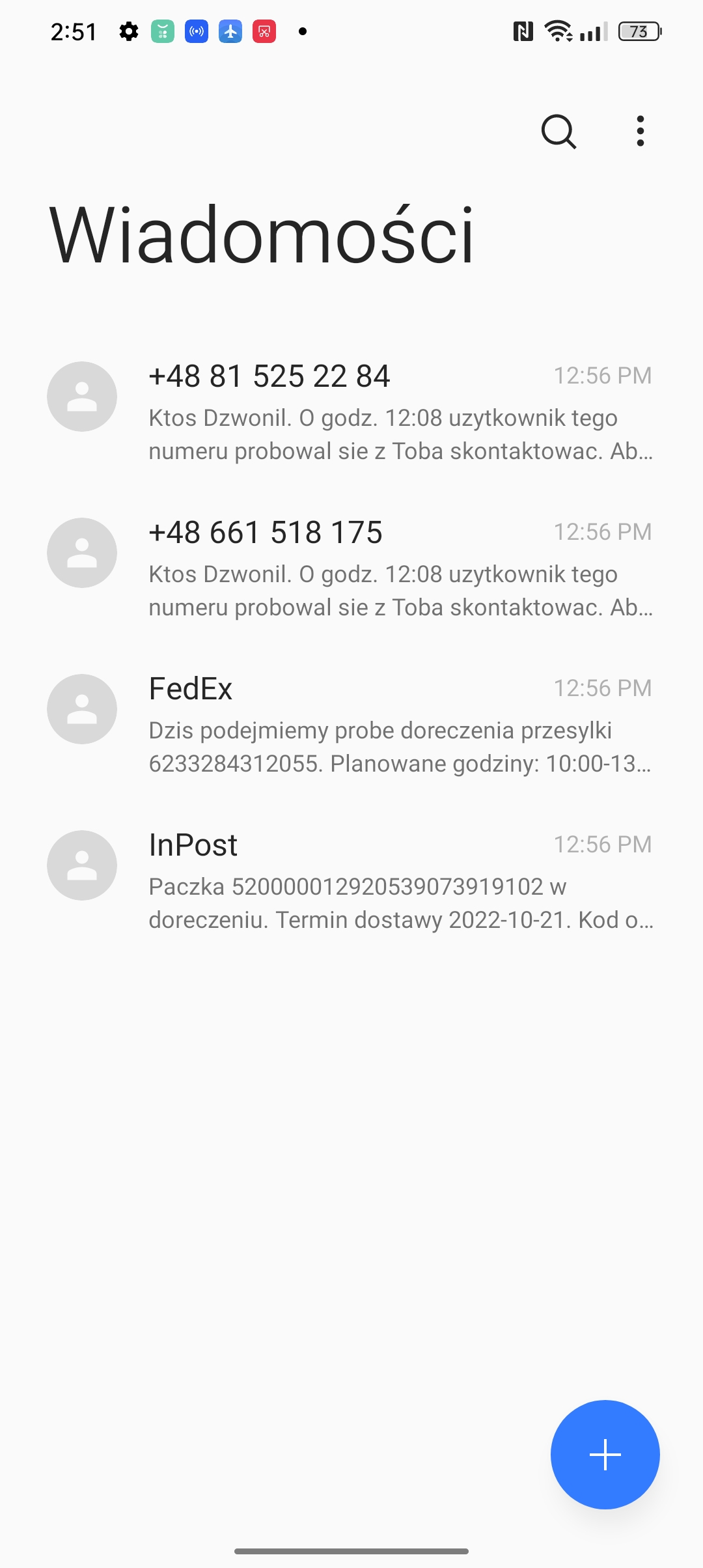
Task: Open the InPost message thread
Action: [351, 881]
